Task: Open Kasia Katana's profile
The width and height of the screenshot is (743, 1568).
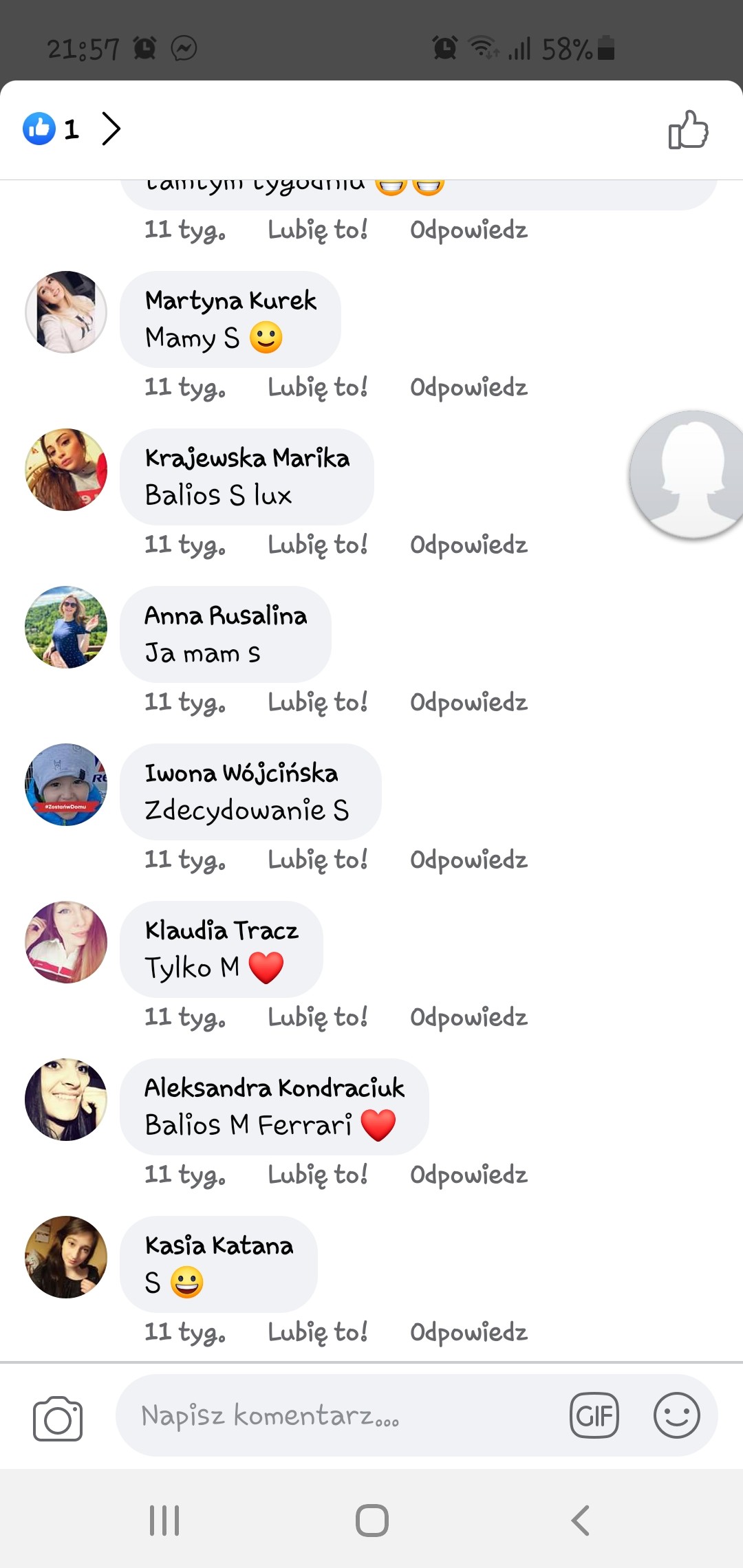Action: pyautogui.click(x=66, y=1257)
